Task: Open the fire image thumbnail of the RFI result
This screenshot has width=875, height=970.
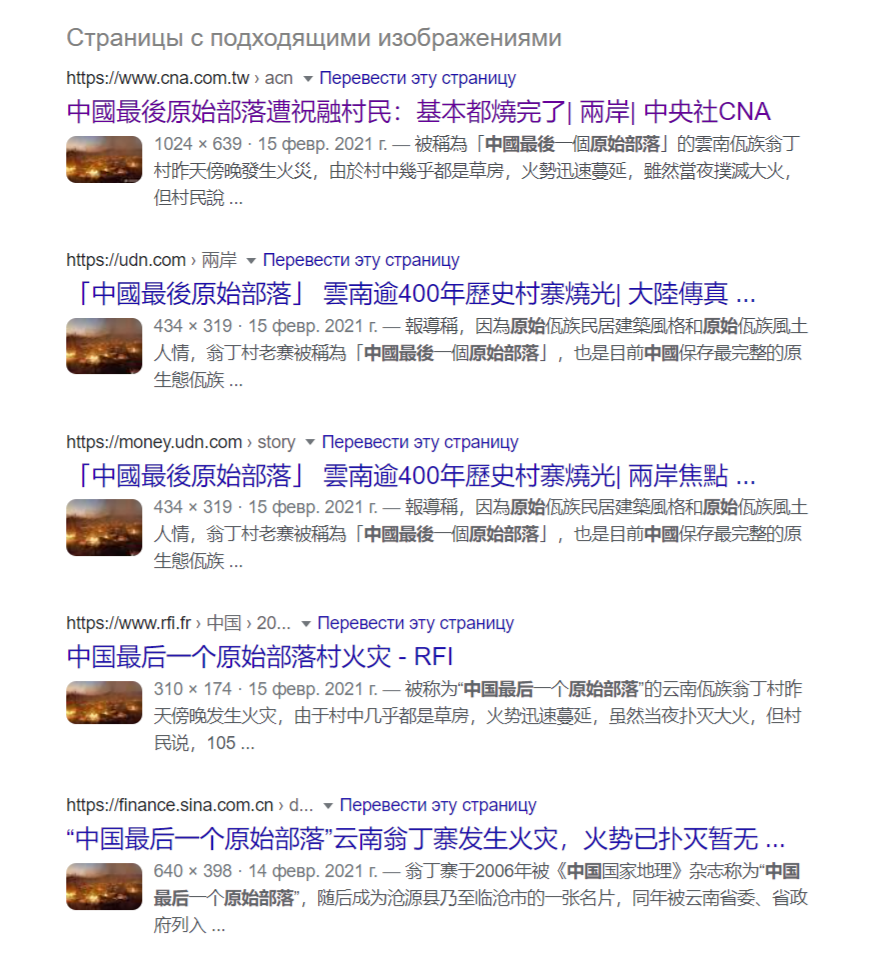Action: coord(104,703)
